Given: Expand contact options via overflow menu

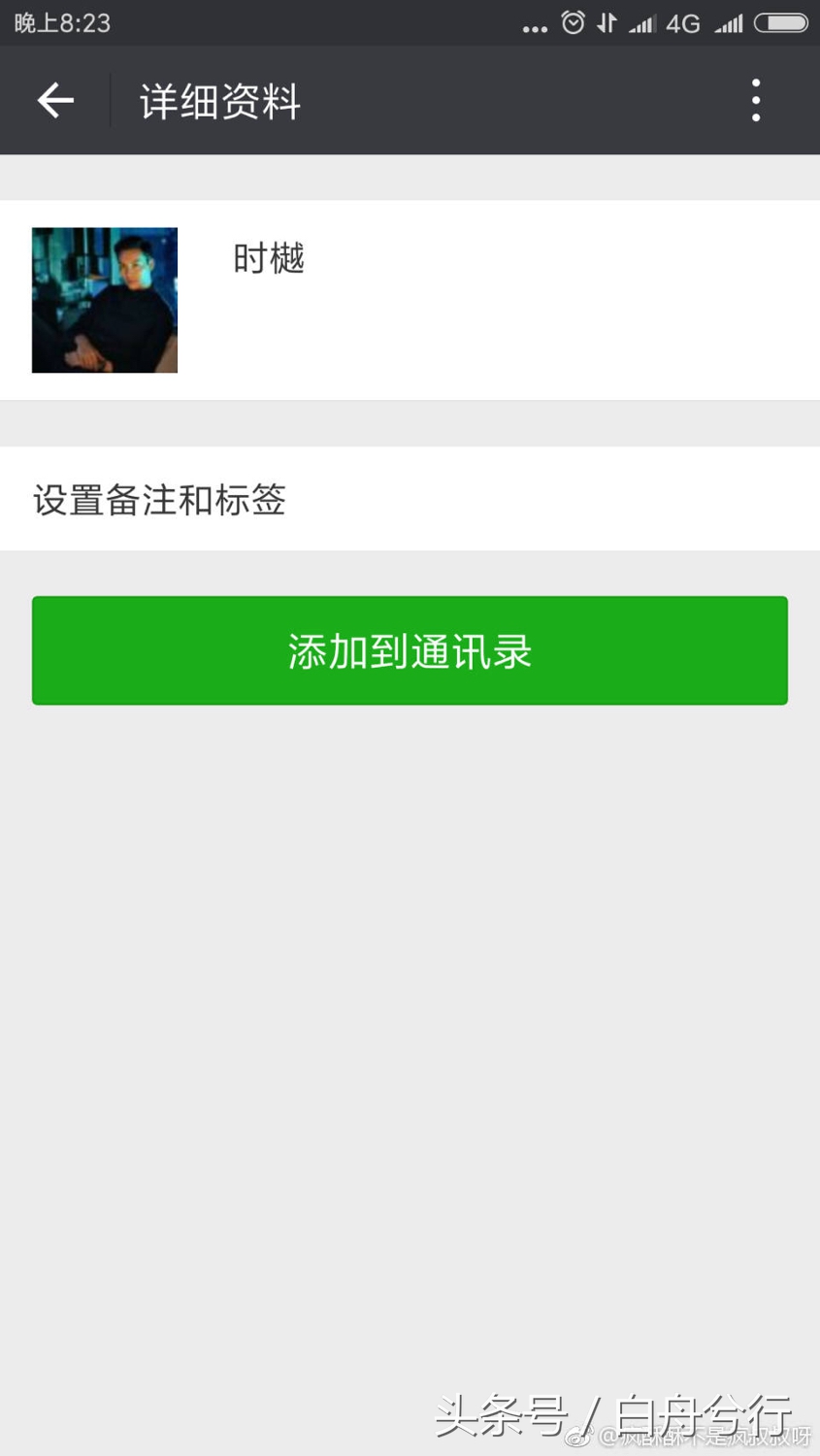Looking at the screenshot, I should point(755,100).
